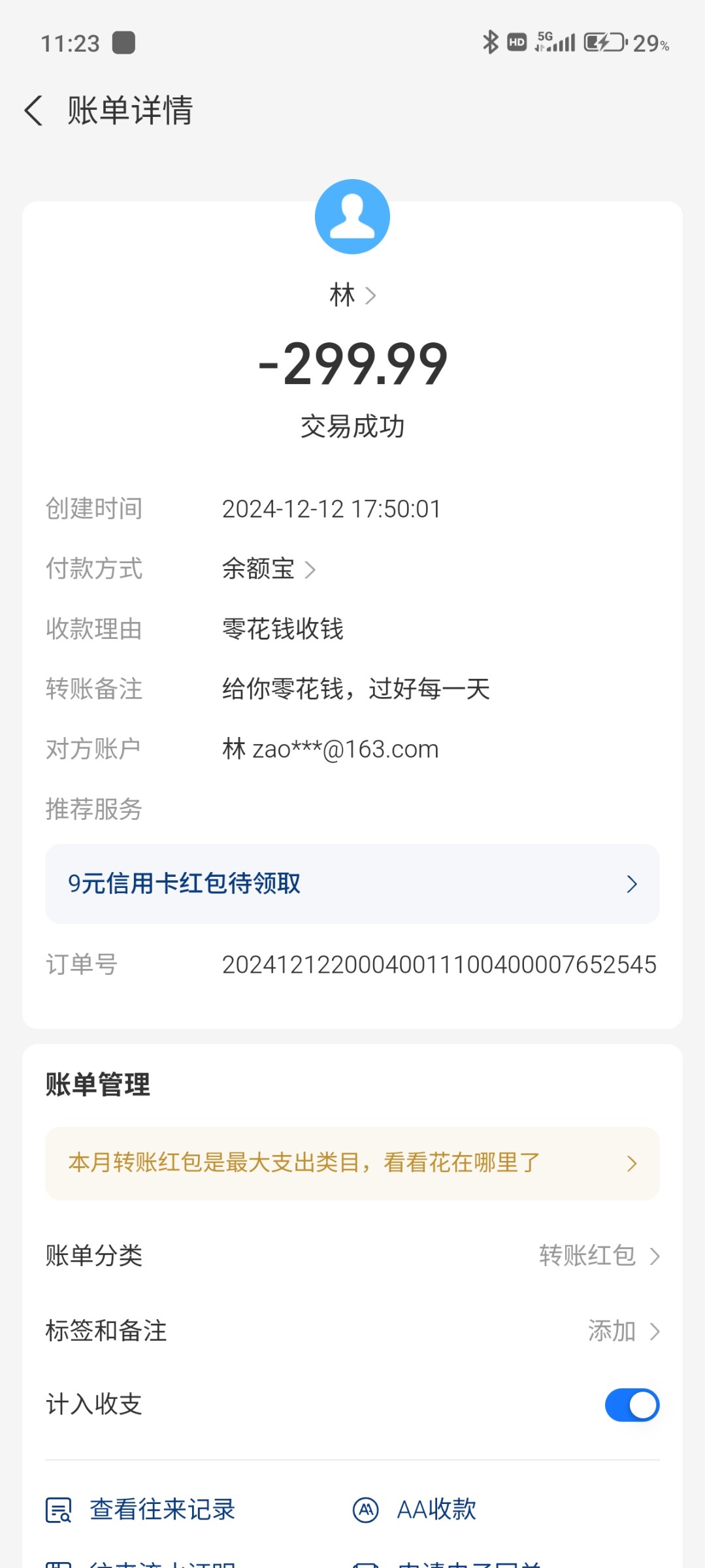View 本月转账红包 spending insight banner

click(352, 1163)
